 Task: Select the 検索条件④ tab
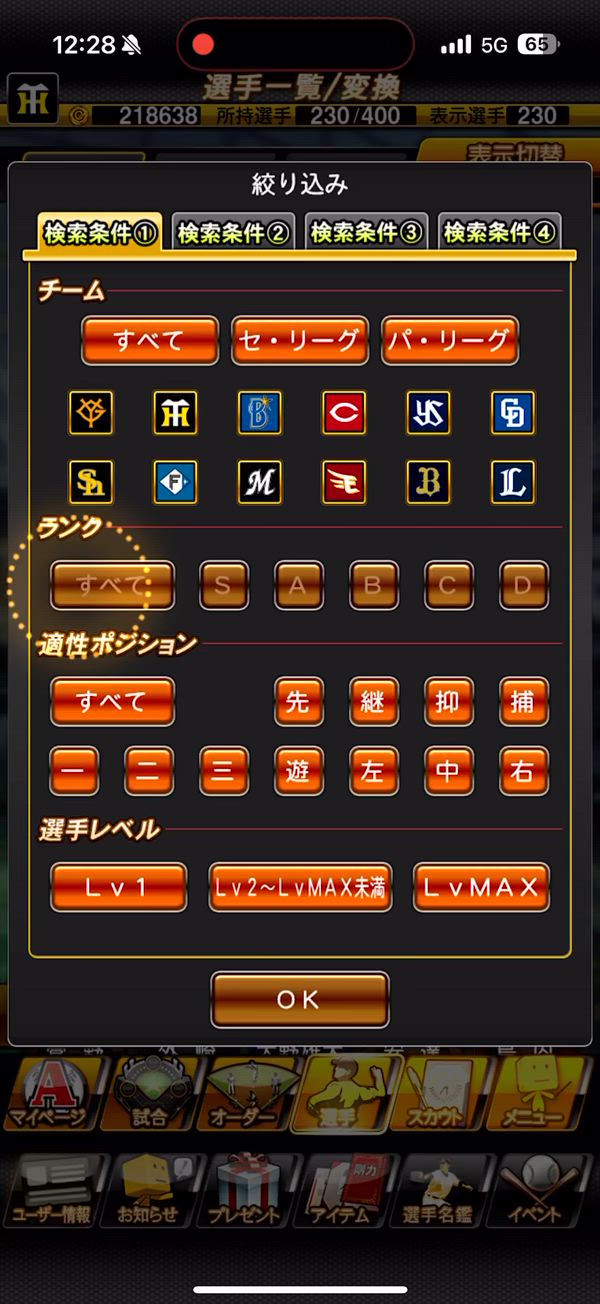click(499, 234)
